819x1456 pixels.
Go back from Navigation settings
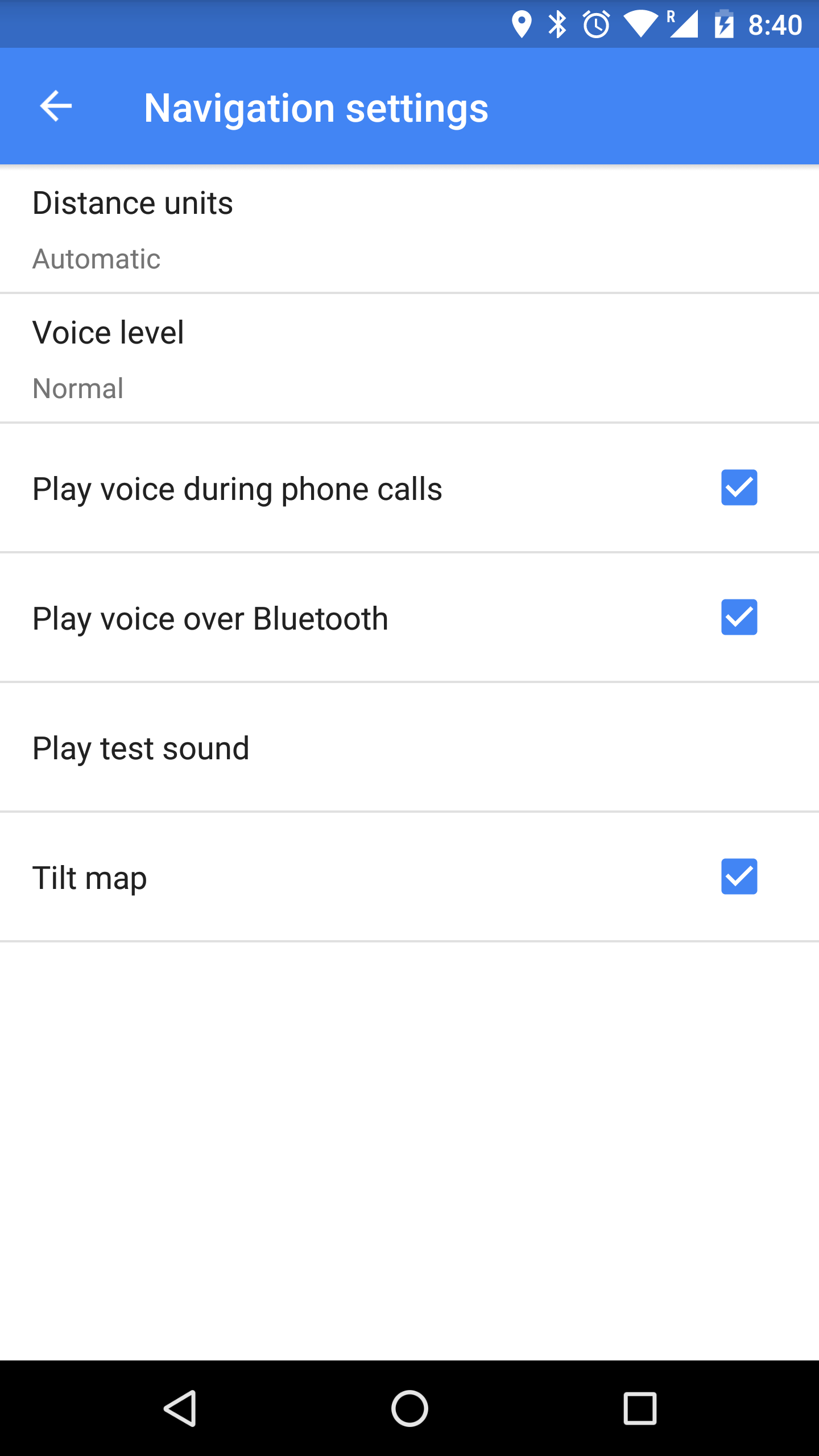[56, 106]
